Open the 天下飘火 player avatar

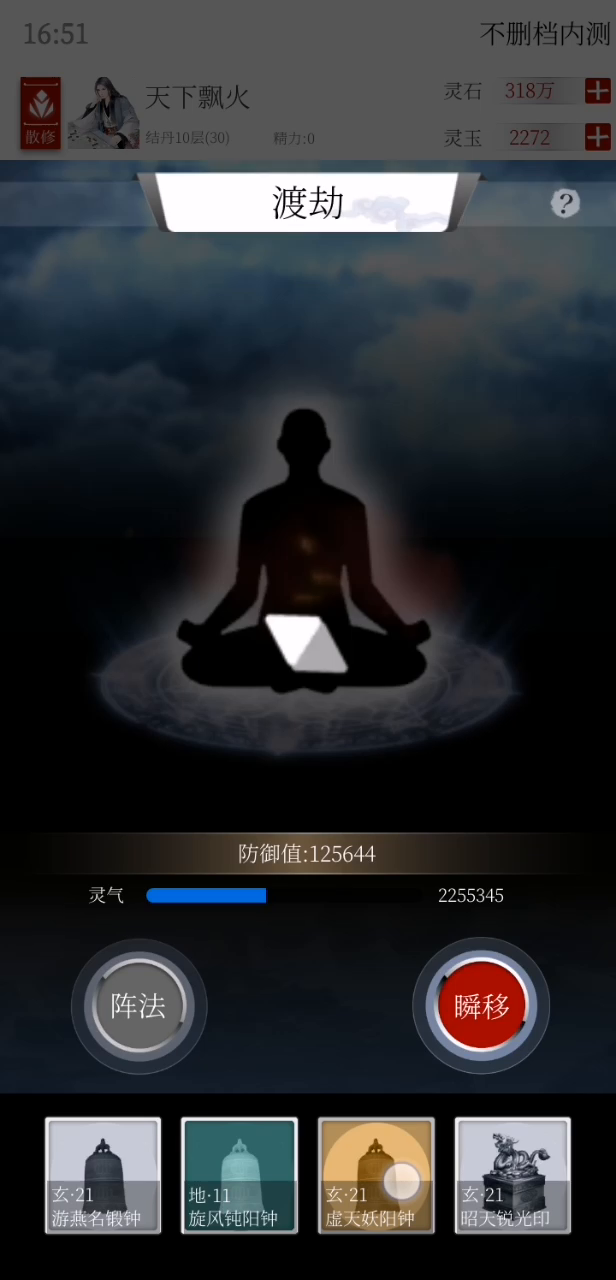click(104, 112)
